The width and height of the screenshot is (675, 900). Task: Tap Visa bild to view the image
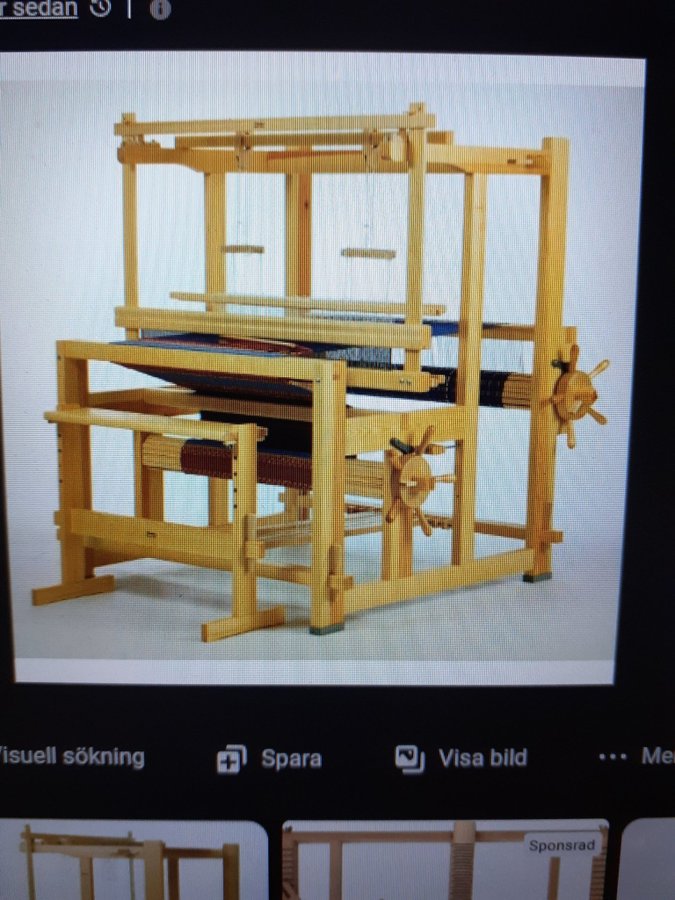461,758
